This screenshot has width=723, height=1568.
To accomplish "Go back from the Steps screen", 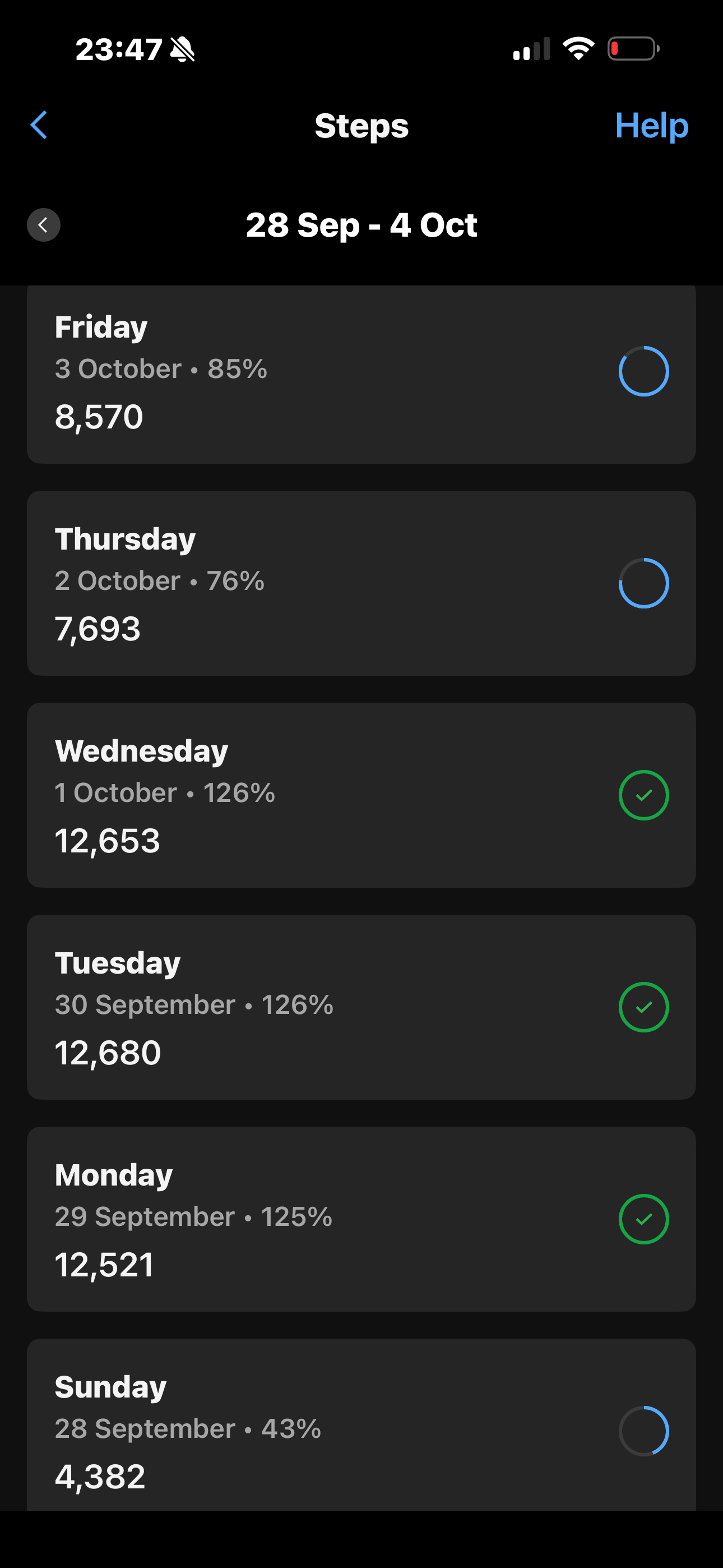I will click(x=39, y=126).
